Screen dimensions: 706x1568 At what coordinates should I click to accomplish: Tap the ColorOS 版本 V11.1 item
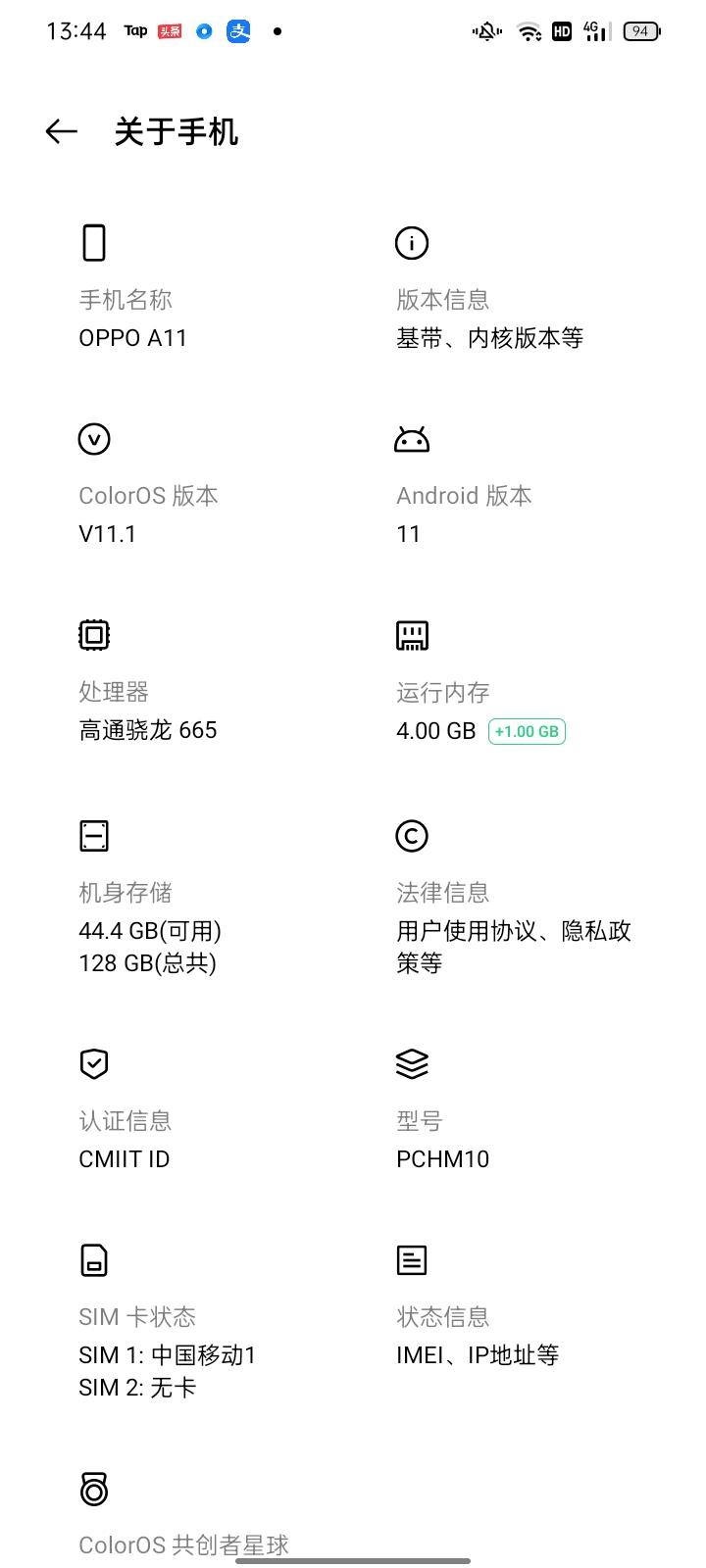[x=147, y=514]
